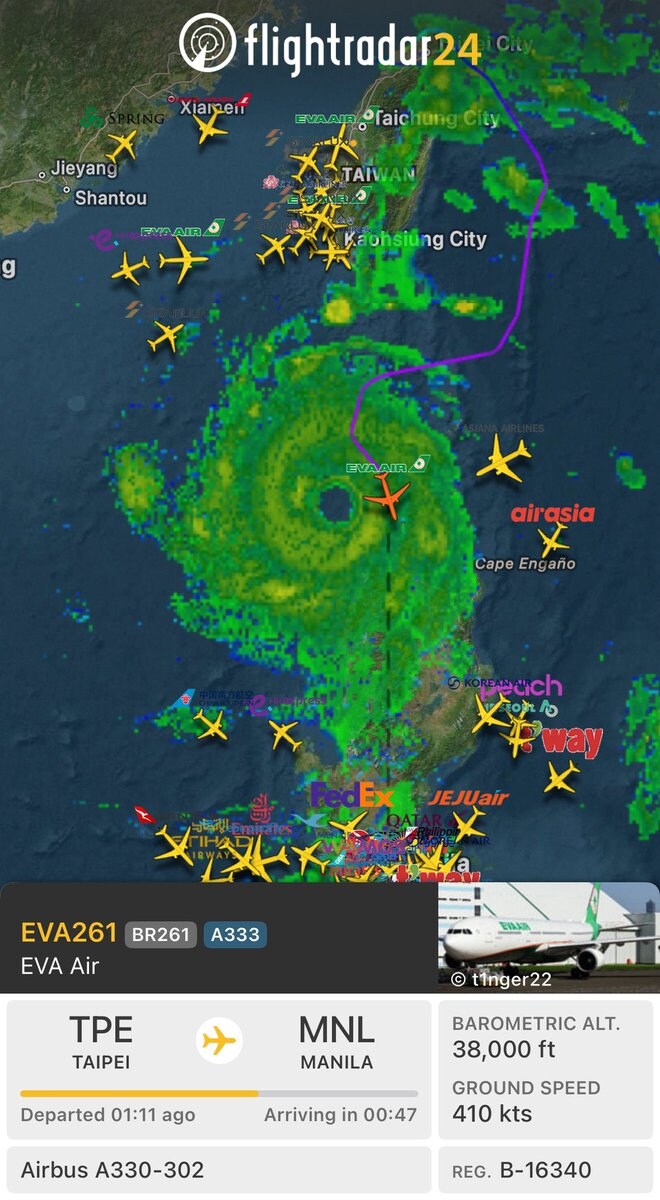Select the Asiana Airlines aircraft icon
Screen dimensions: 660x1200
click(x=503, y=460)
